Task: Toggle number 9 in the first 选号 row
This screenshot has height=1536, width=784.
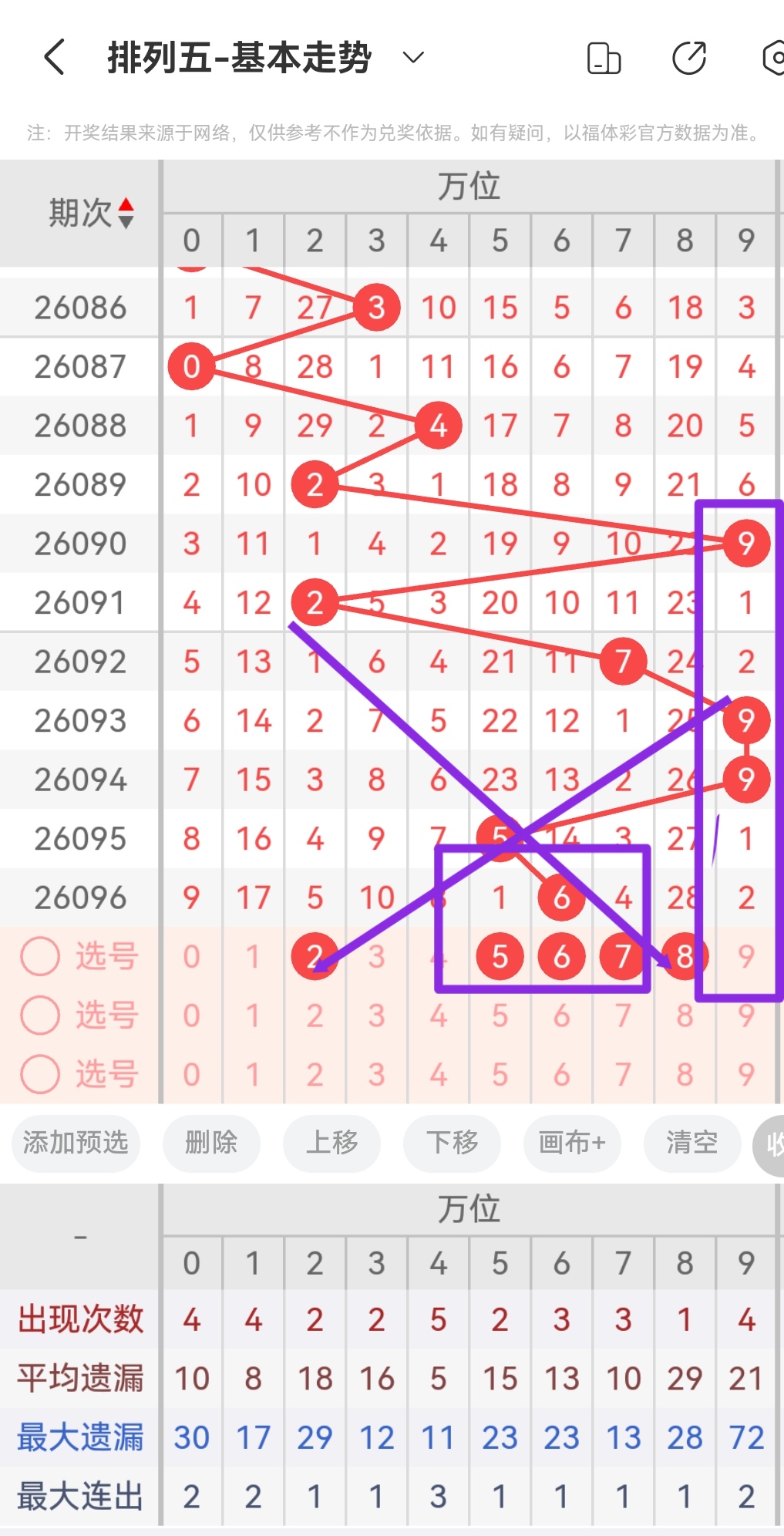Action: tap(745, 955)
